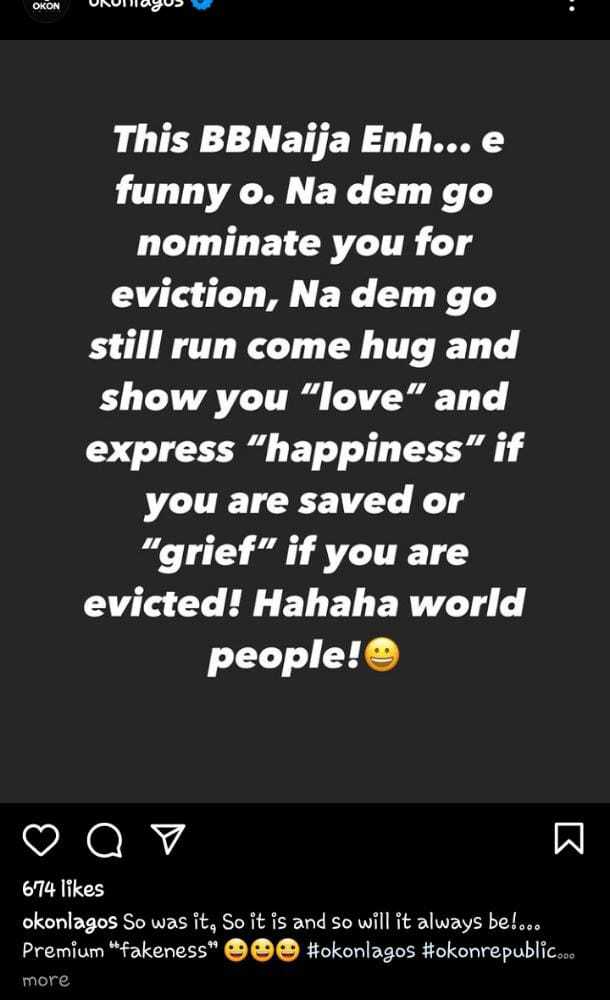Viewport: 610px width, 1000px height.
Task: Expand the caption by tapping more
Action: (46, 980)
